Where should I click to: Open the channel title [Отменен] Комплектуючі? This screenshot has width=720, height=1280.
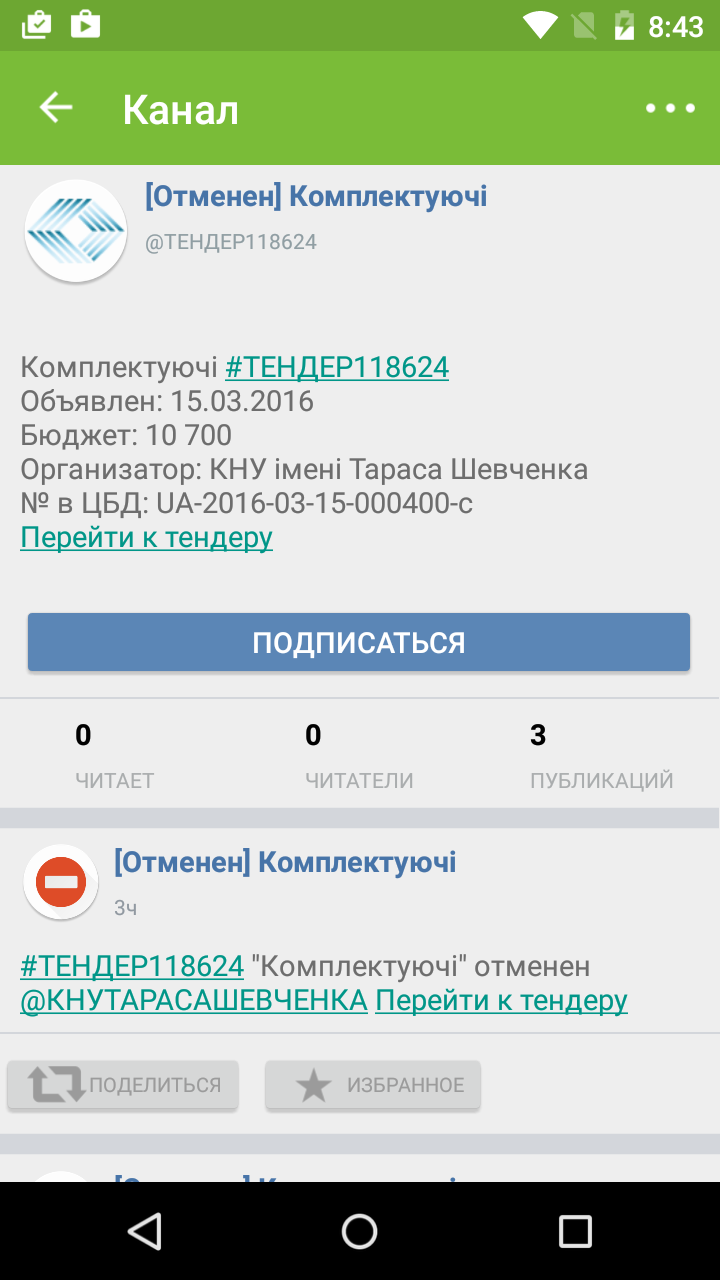coord(316,196)
